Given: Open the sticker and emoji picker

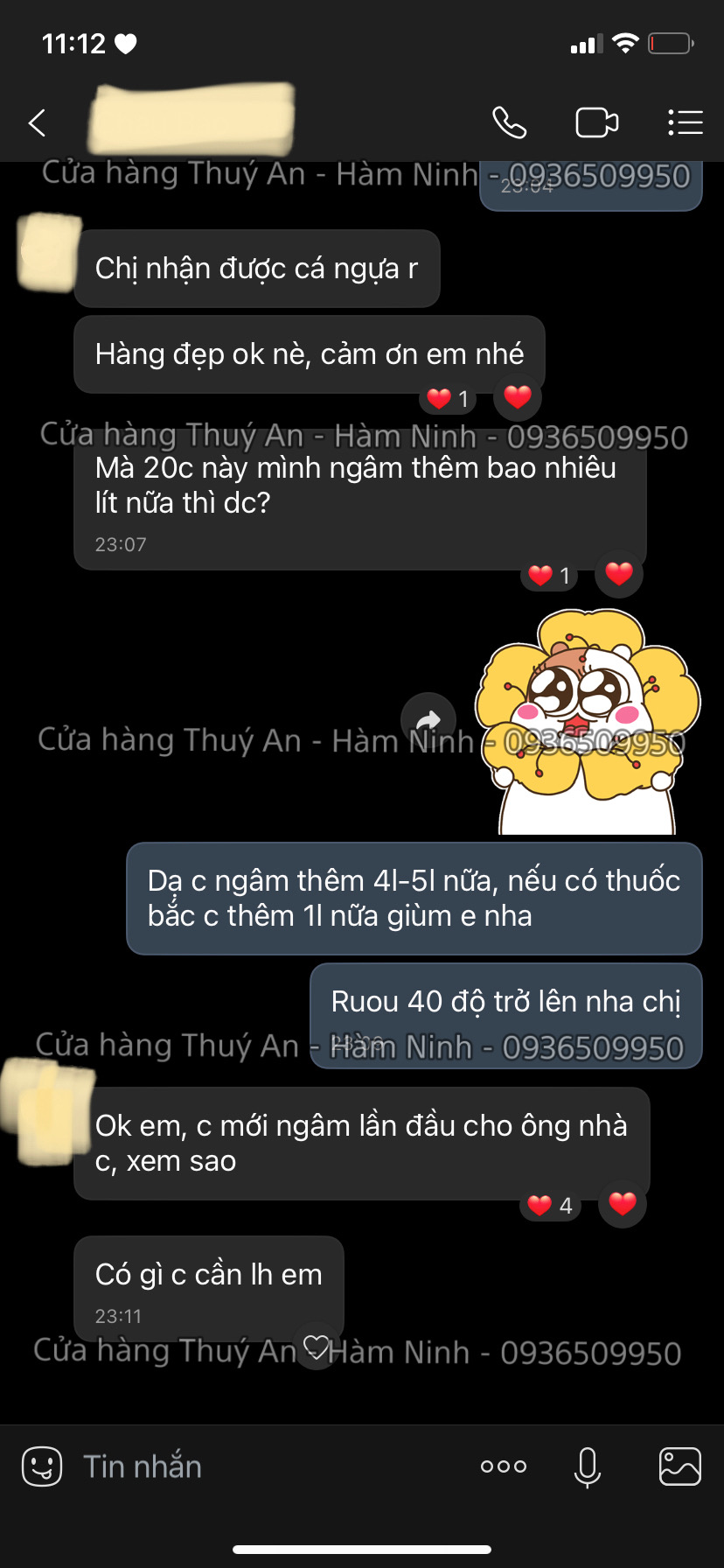Looking at the screenshot, I should (42, 1466).
